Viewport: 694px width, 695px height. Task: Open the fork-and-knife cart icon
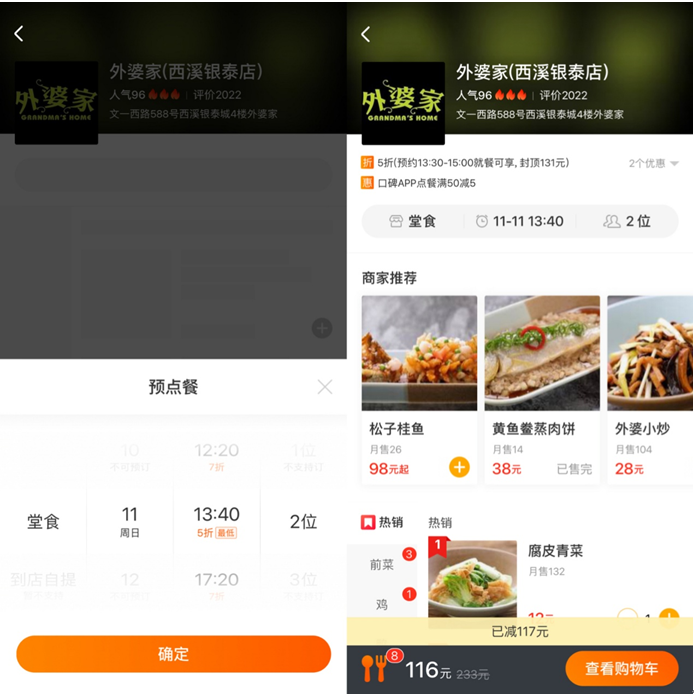click(376, 669)
